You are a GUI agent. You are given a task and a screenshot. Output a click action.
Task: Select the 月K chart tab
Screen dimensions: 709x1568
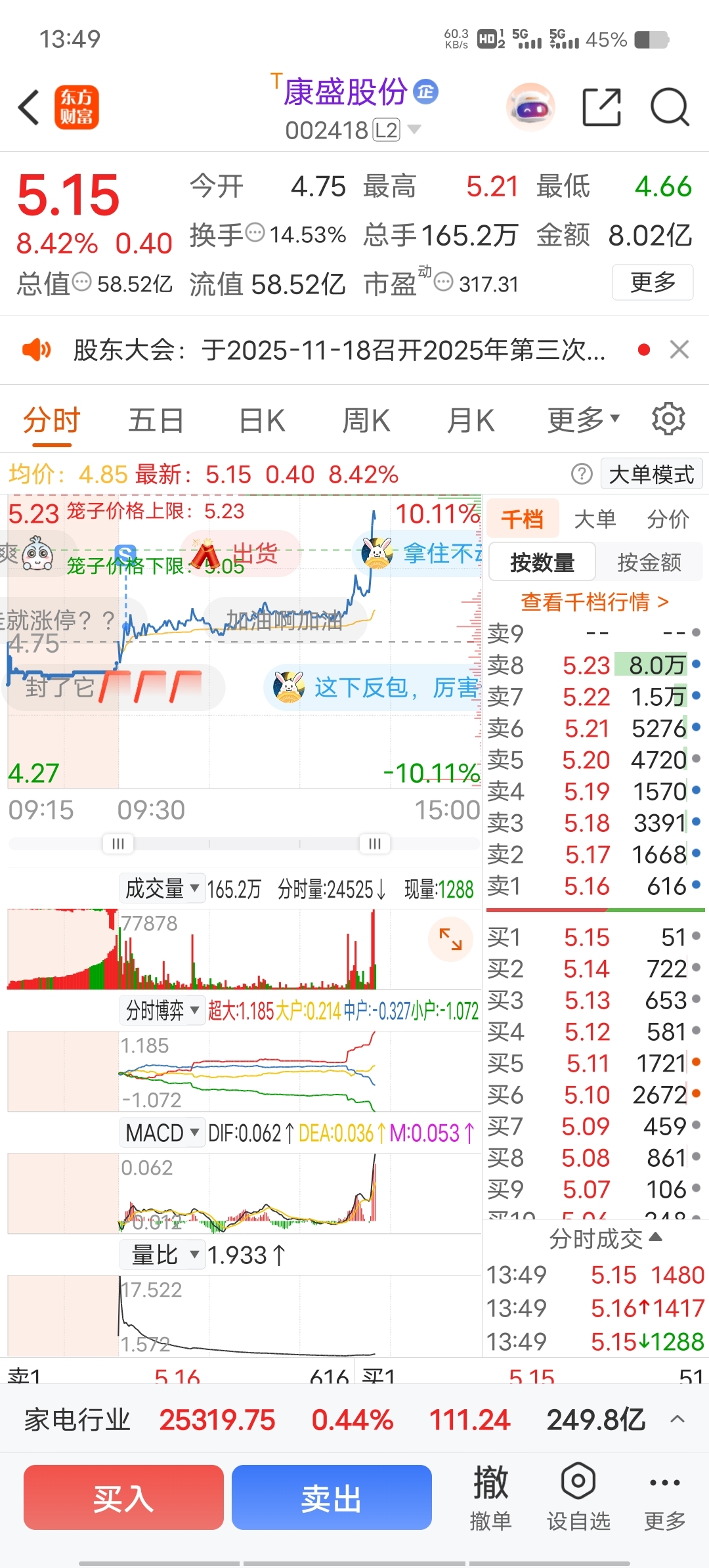[x=470, y=420]
